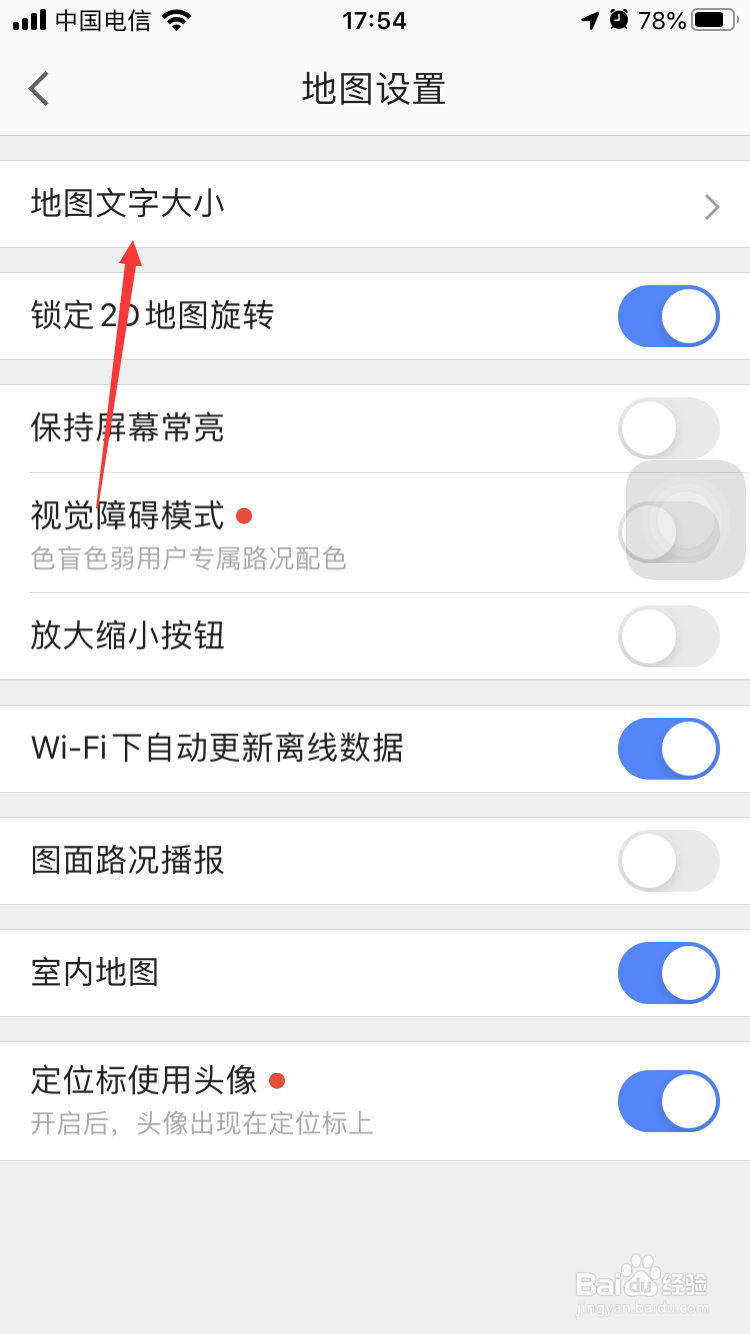Disable the 锁定2D地图旋转 switch

[668, 316]
